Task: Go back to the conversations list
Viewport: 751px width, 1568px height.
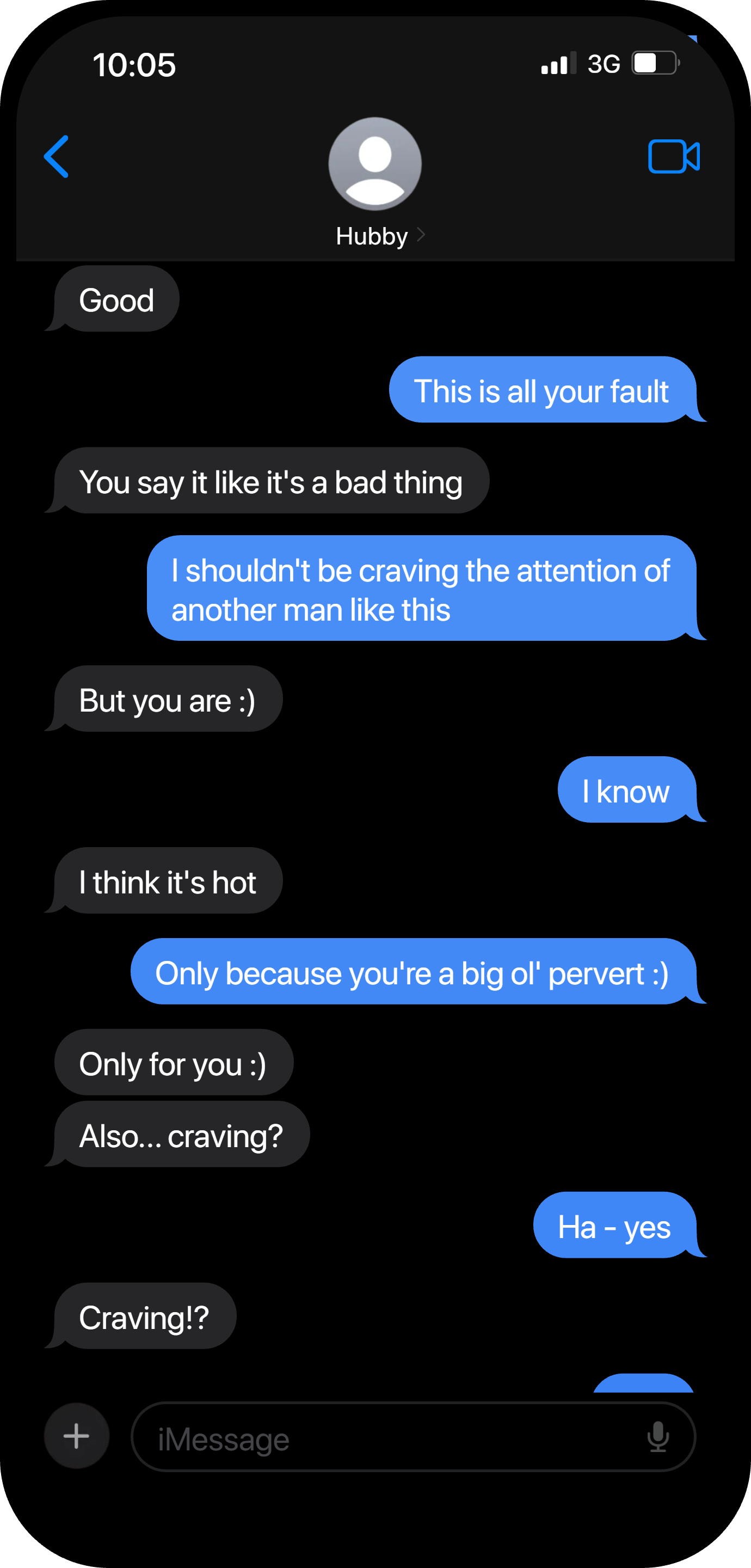Action: [57, 156]
